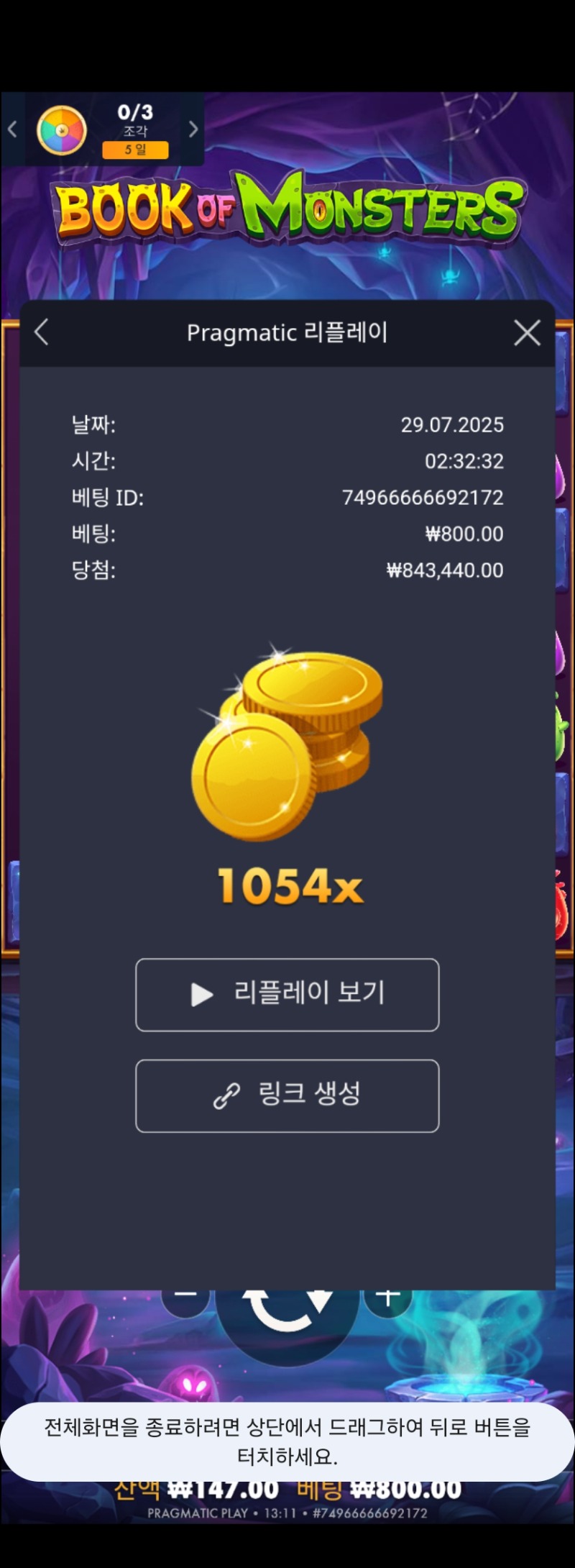Open the spin wheel pieces widget
Viewport: 575px width, 1568px height.
(62, 130)
